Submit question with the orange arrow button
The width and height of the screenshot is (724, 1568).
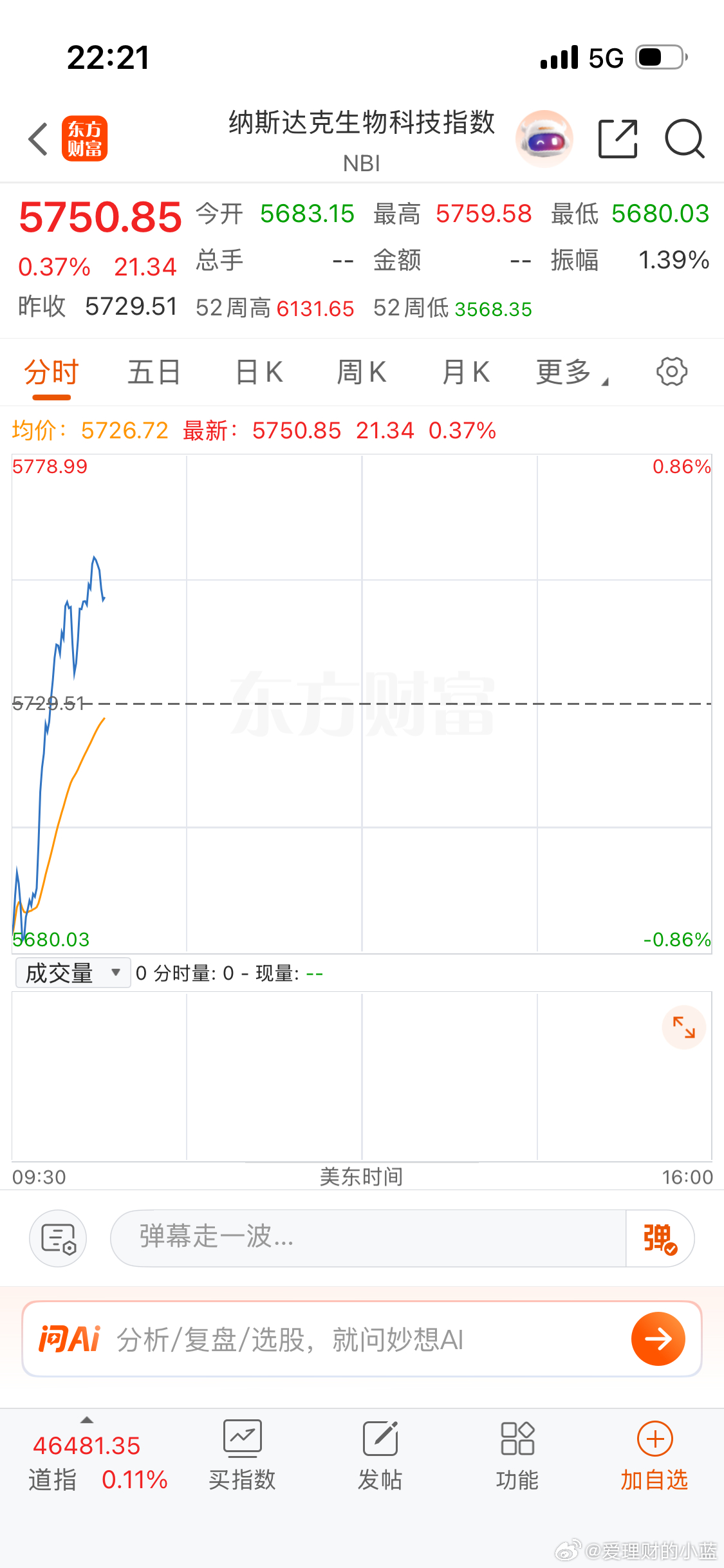click(658, 1339)
